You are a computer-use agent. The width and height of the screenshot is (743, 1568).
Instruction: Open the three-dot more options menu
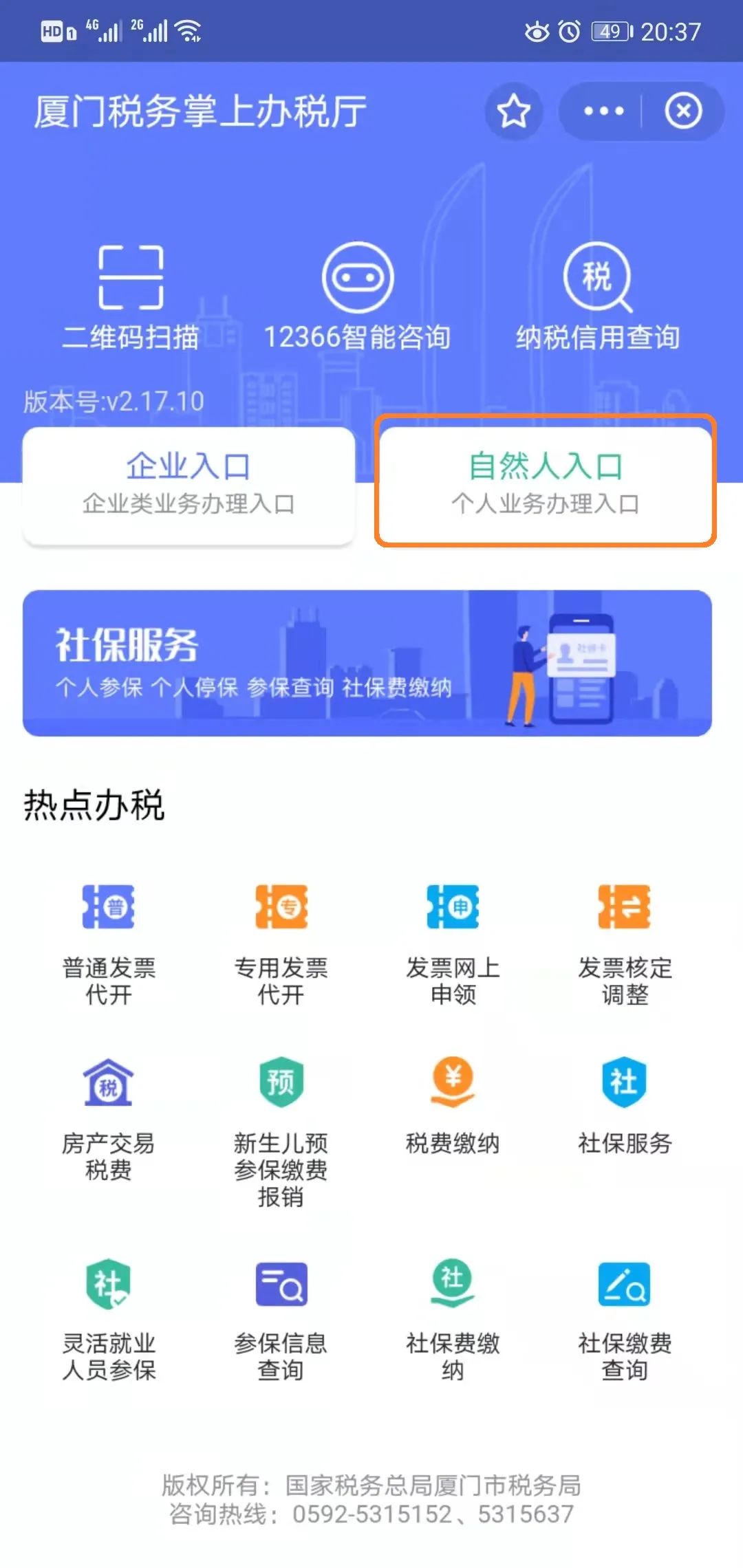coord(603,111)
